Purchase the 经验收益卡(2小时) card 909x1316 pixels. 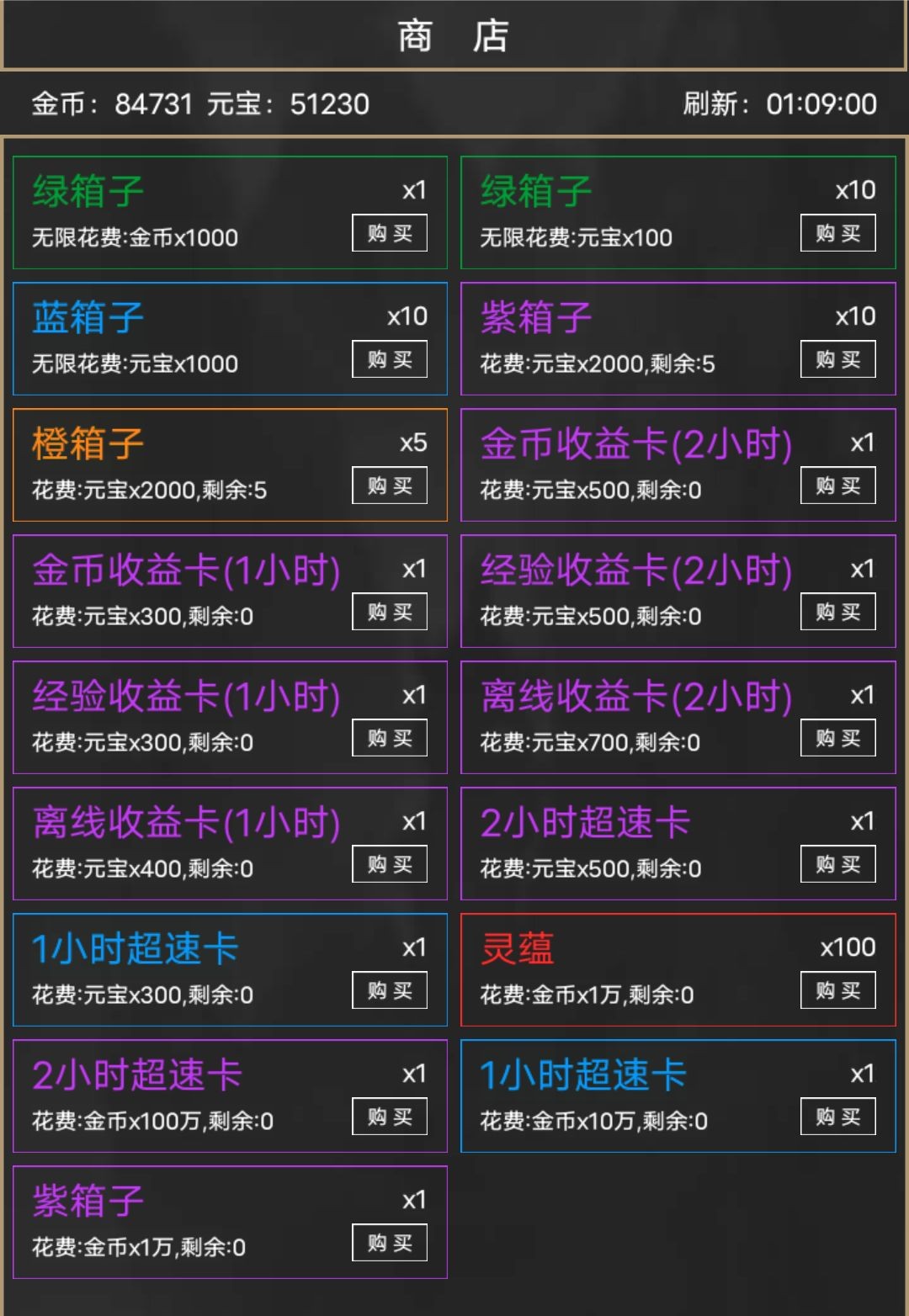pos(838,612)
